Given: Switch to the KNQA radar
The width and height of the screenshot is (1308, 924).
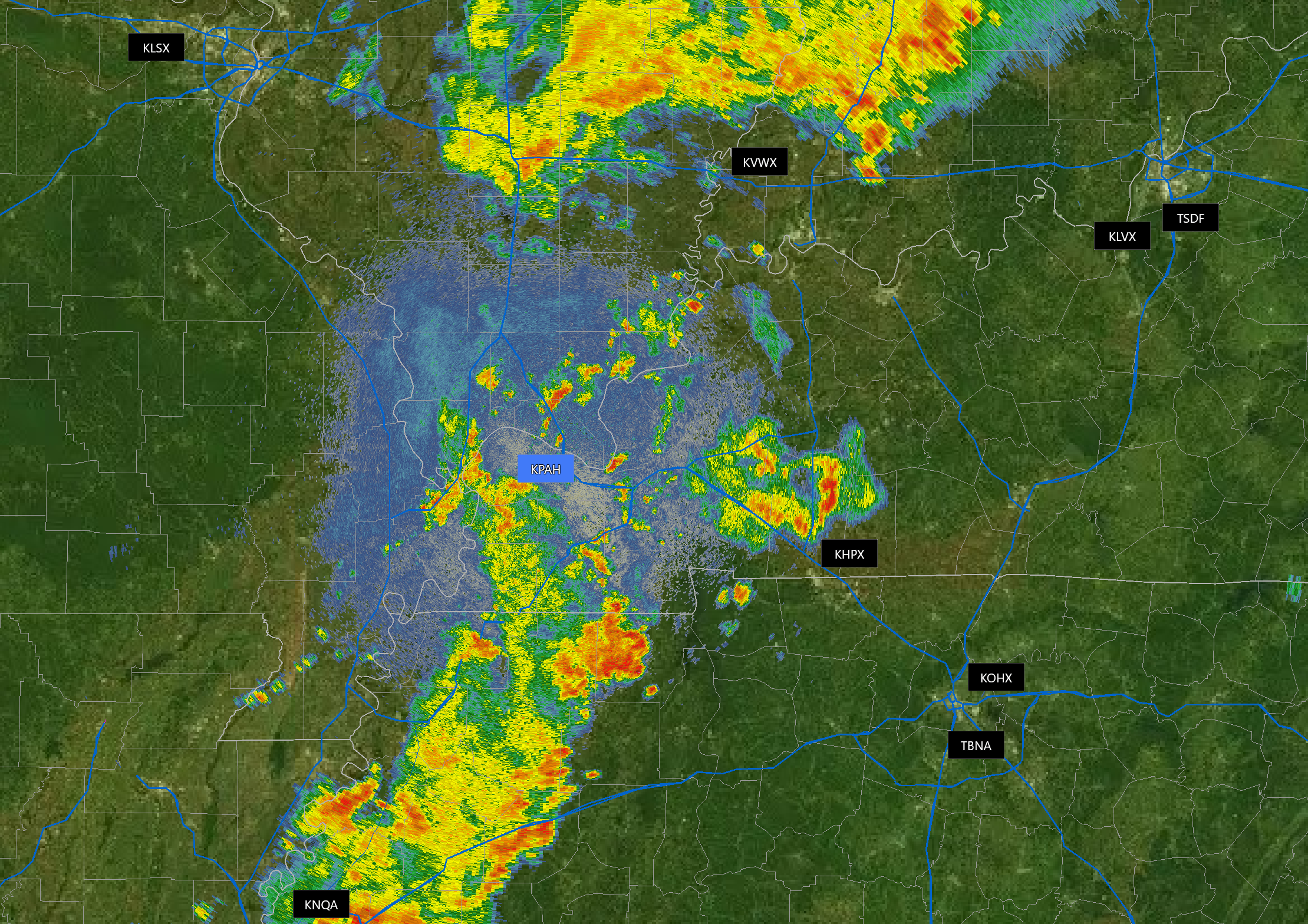Looking at the screenshot, I should pyautogui.click(x=321, y=905).
